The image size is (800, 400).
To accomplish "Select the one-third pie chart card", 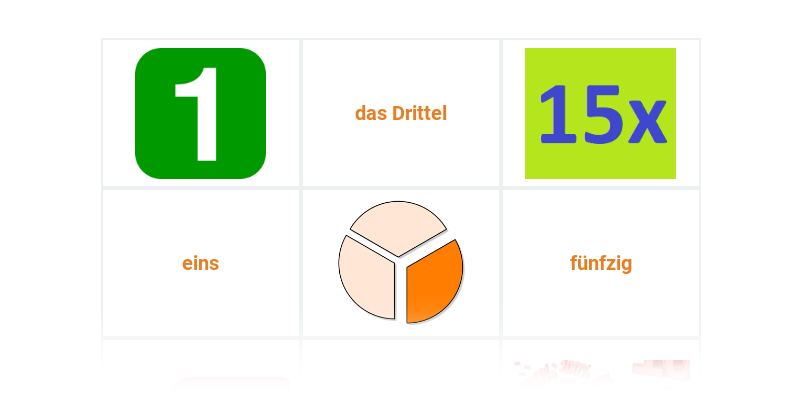I will coord(400,263).
